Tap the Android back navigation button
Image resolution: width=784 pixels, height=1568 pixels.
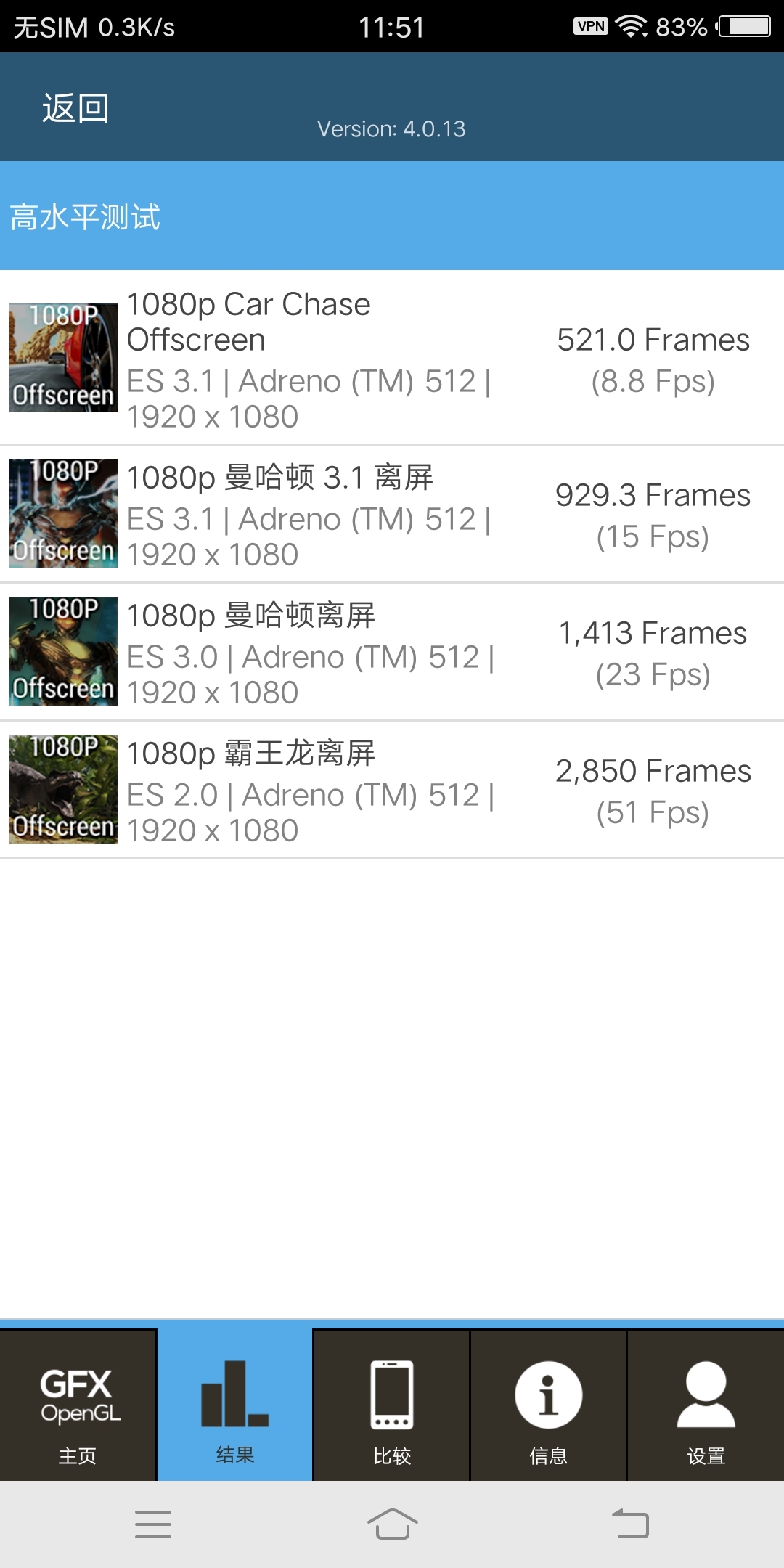(630, 1524)
